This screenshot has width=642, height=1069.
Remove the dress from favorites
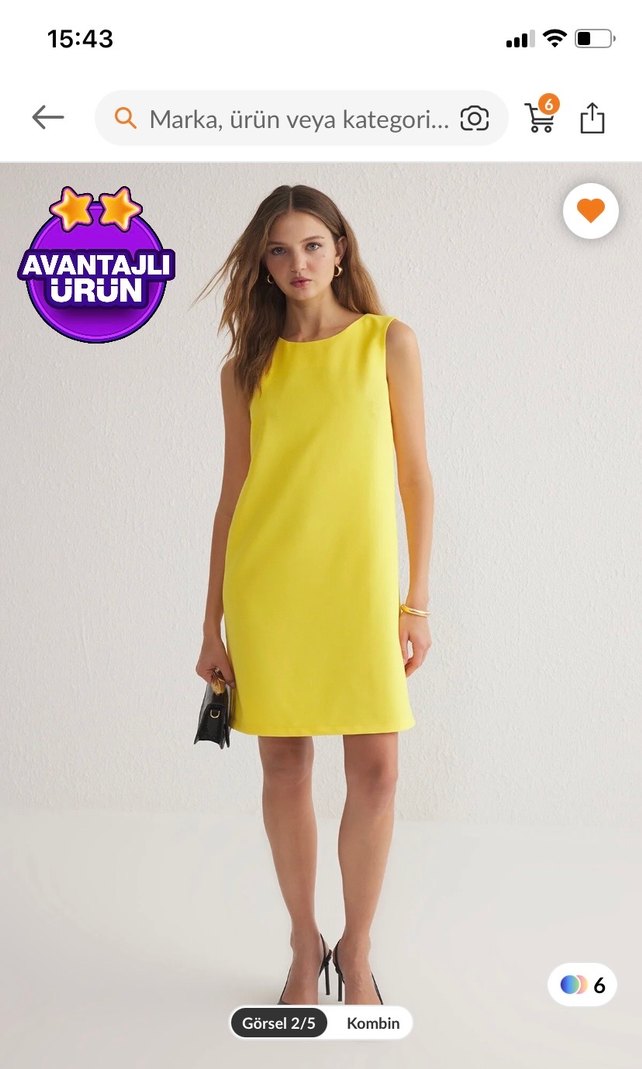(x=591, y=211)
